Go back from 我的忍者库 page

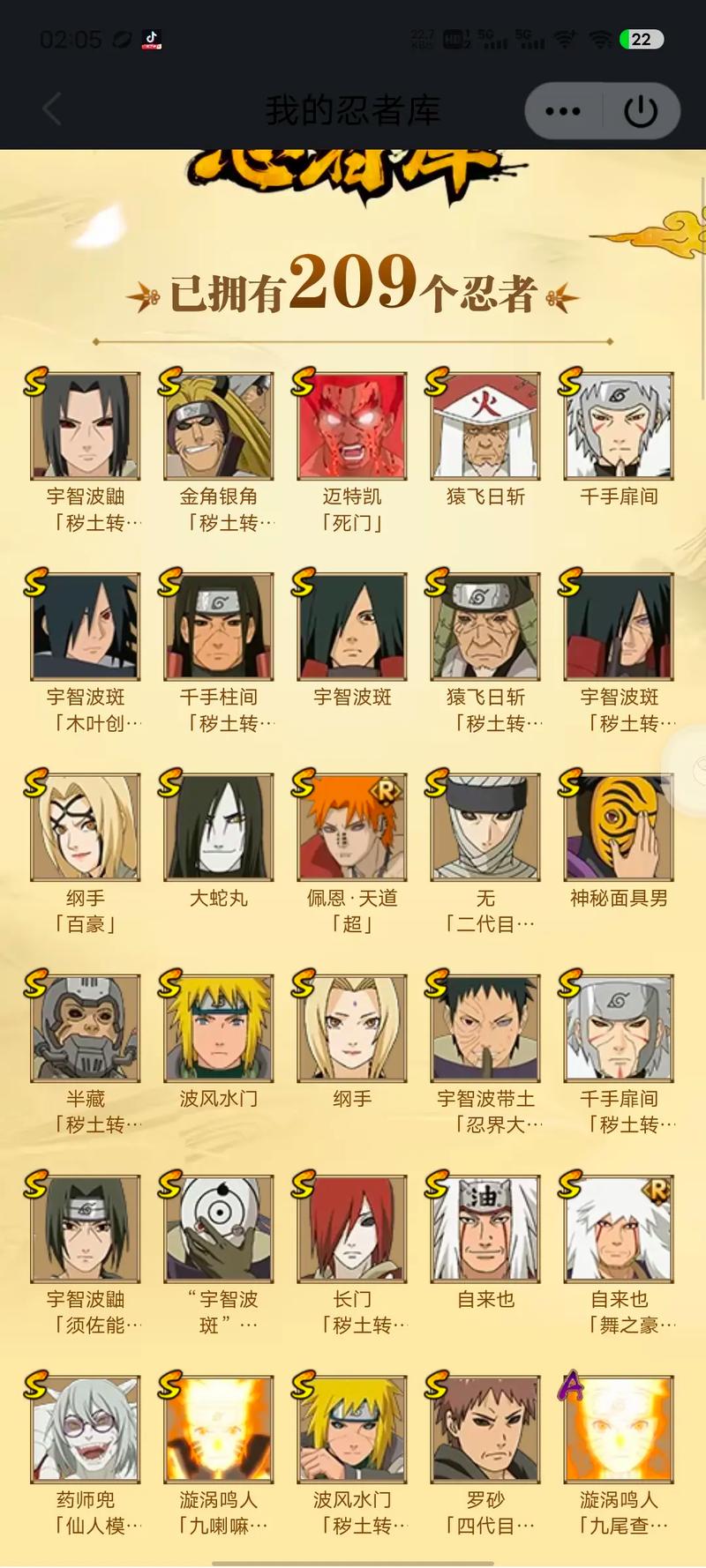(52, 110)
